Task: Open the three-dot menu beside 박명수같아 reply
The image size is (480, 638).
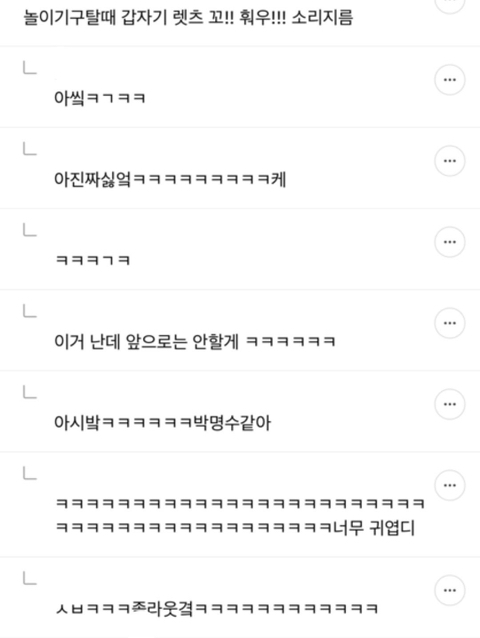Action: (x=449, y=404)
